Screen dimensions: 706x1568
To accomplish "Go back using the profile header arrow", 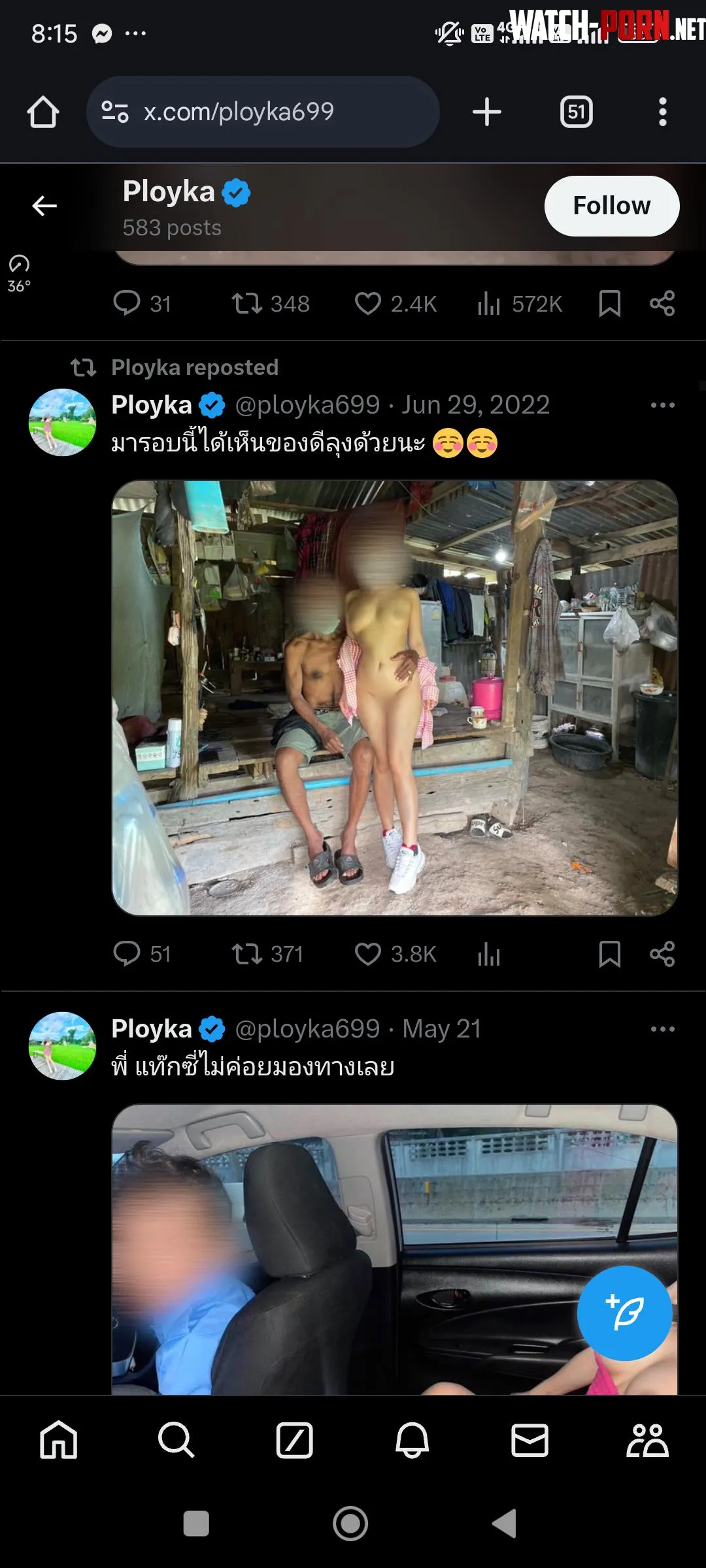I will coord(44,206).
